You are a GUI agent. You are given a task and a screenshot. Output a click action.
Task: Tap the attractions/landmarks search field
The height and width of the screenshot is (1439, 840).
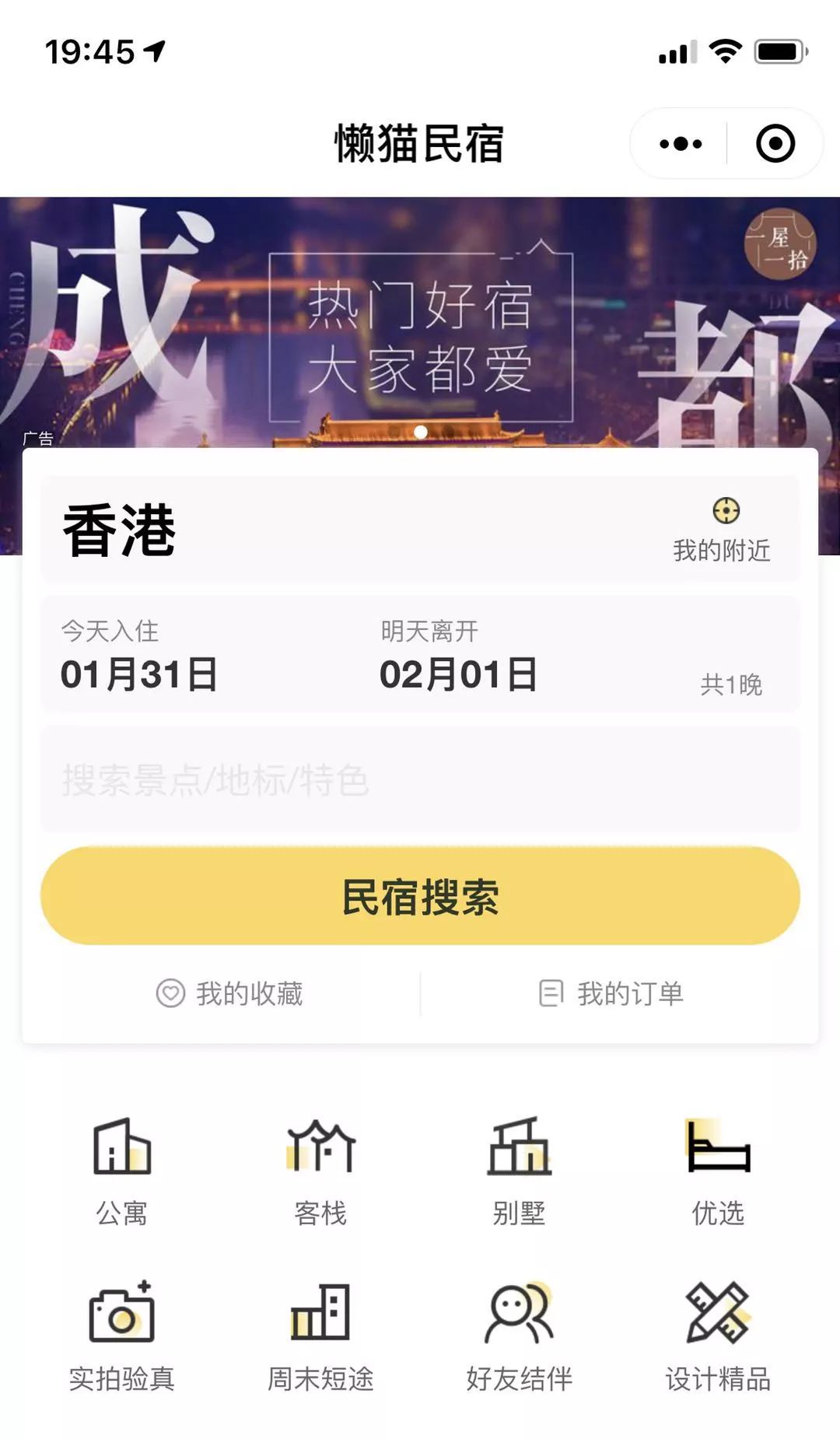pos(420,779)
